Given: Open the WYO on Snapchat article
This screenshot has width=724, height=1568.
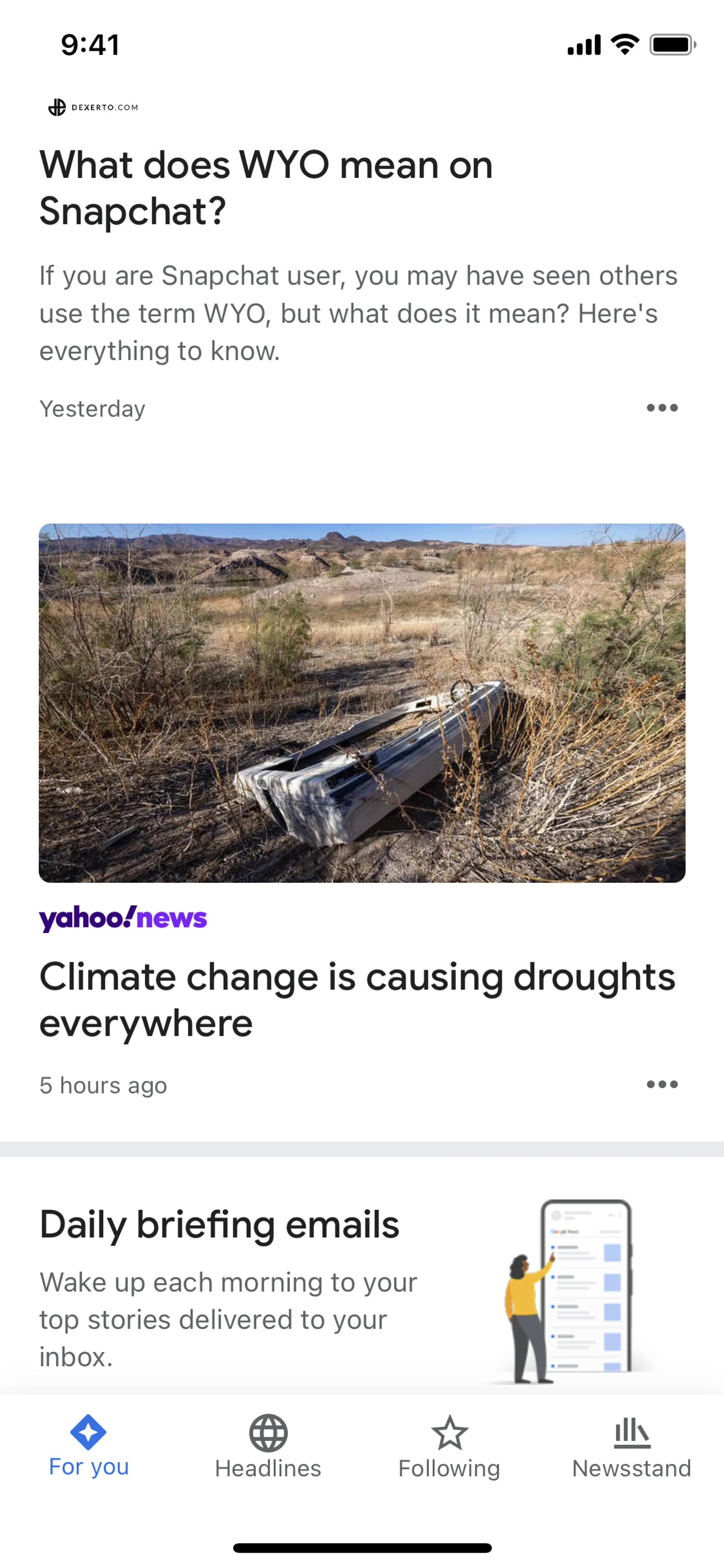Looking at the screenshot, I should 266,187.
